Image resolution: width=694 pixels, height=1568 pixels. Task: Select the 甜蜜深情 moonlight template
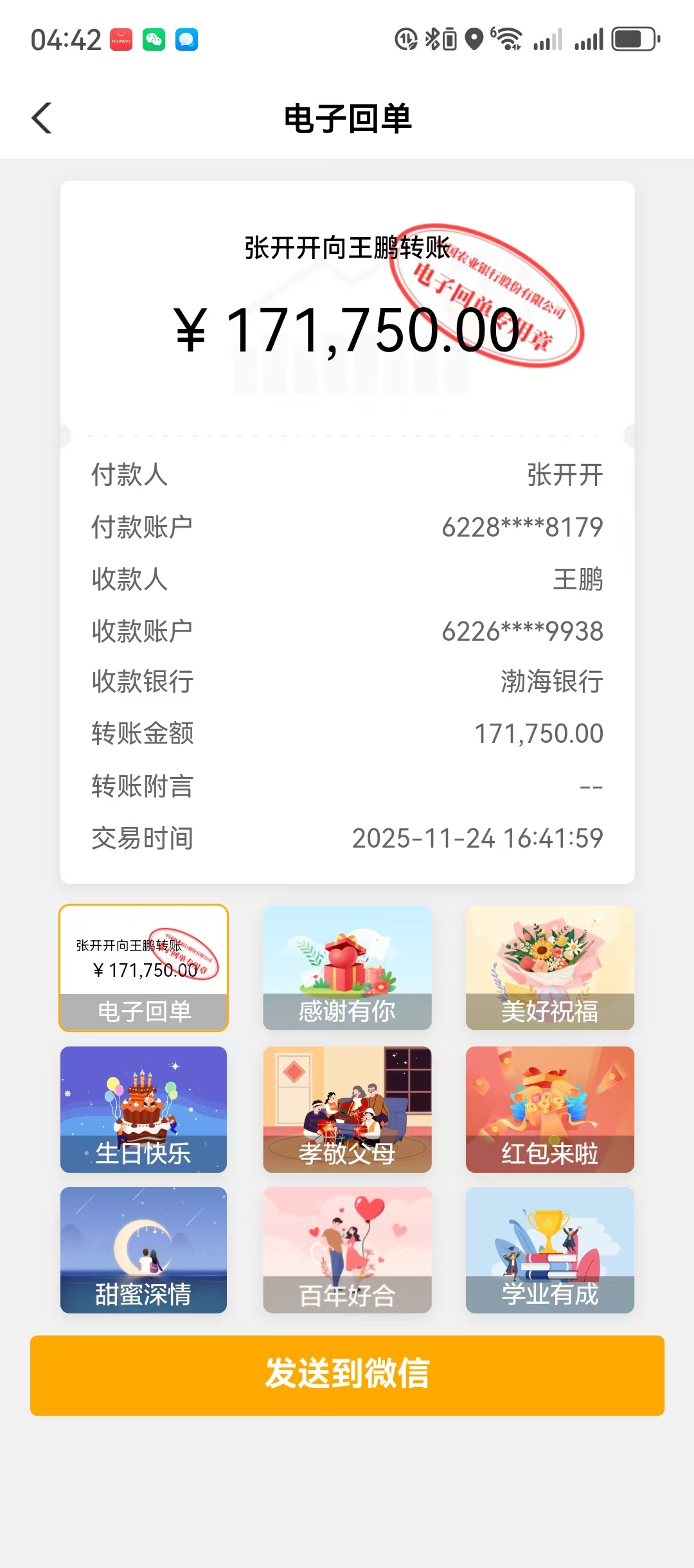point(144,1250)
